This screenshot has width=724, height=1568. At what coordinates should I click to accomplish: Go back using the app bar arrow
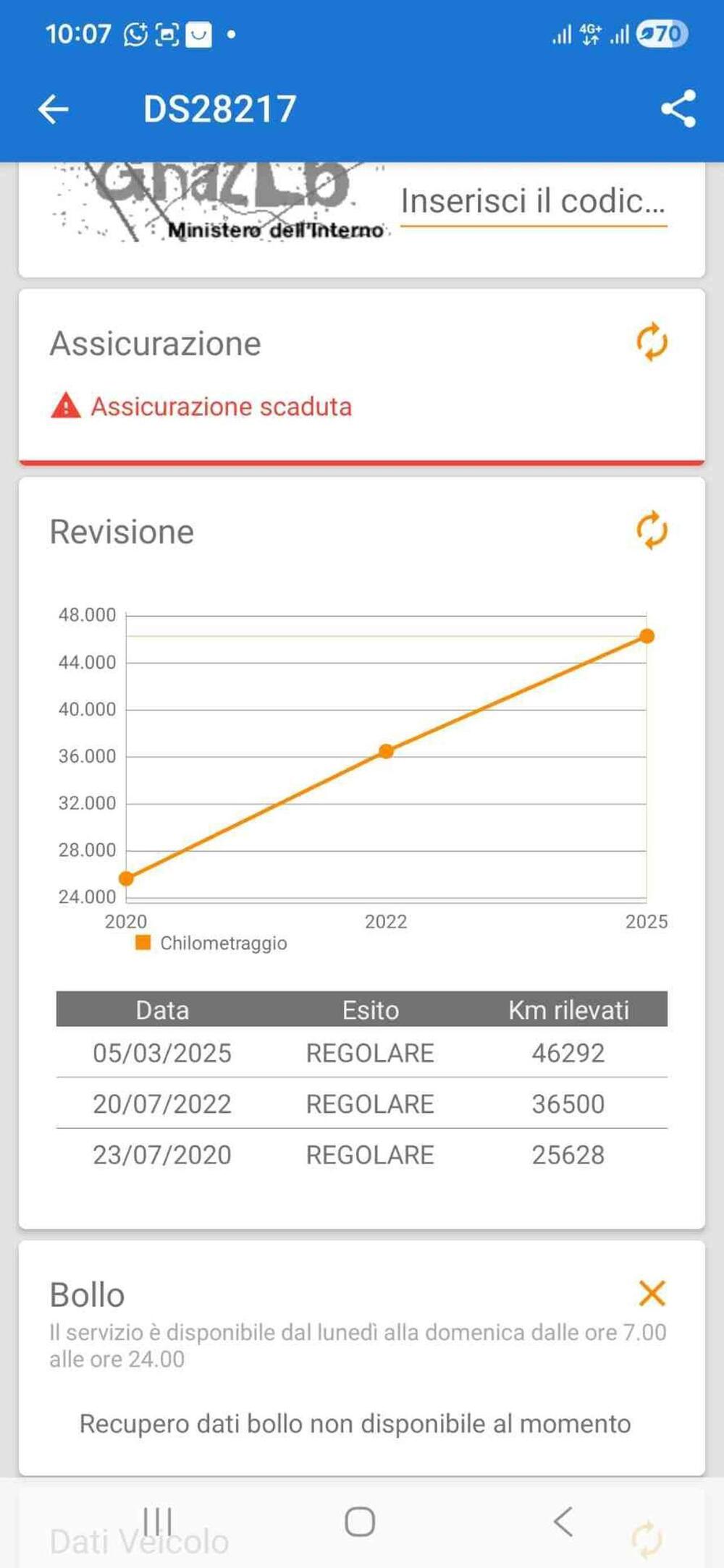pyautogui.click(x=53, y=109)
